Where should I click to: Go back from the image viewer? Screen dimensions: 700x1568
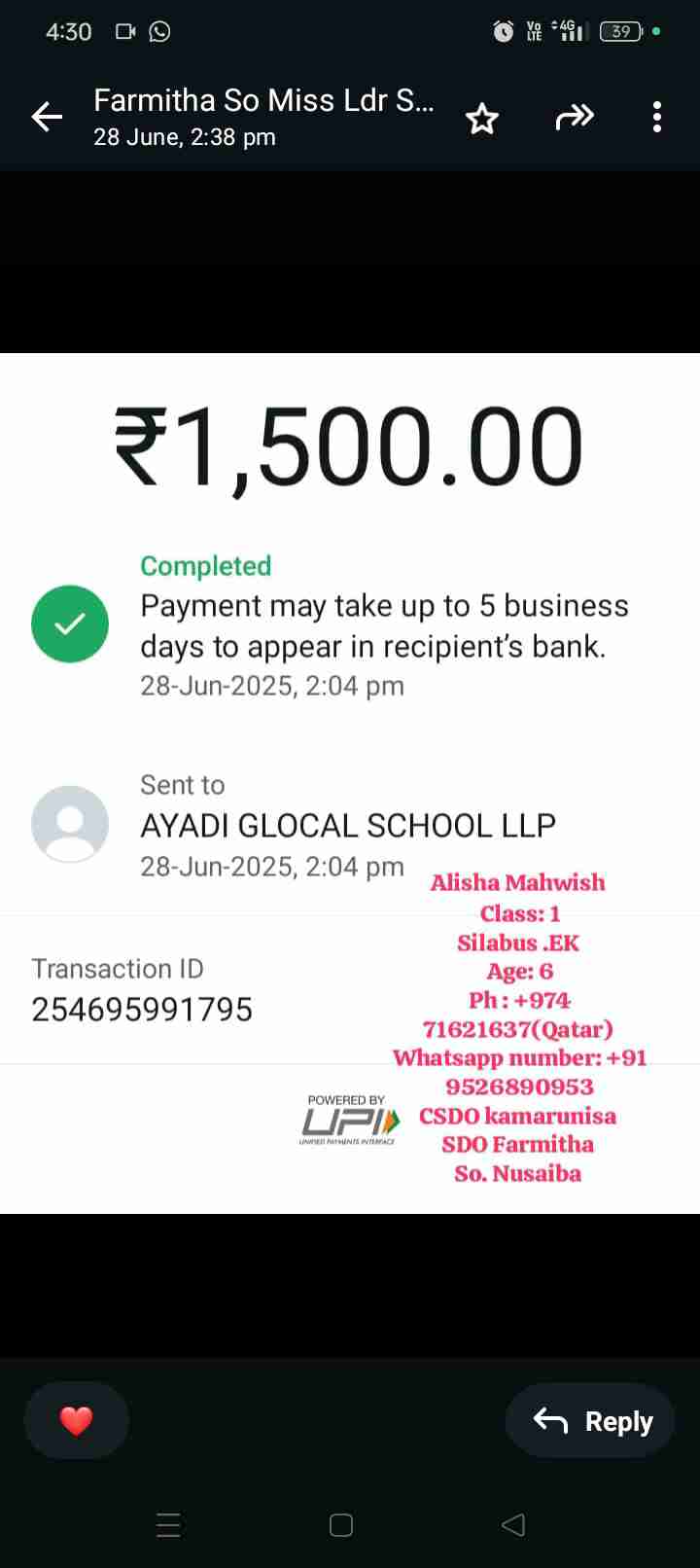tap(47, 118)
